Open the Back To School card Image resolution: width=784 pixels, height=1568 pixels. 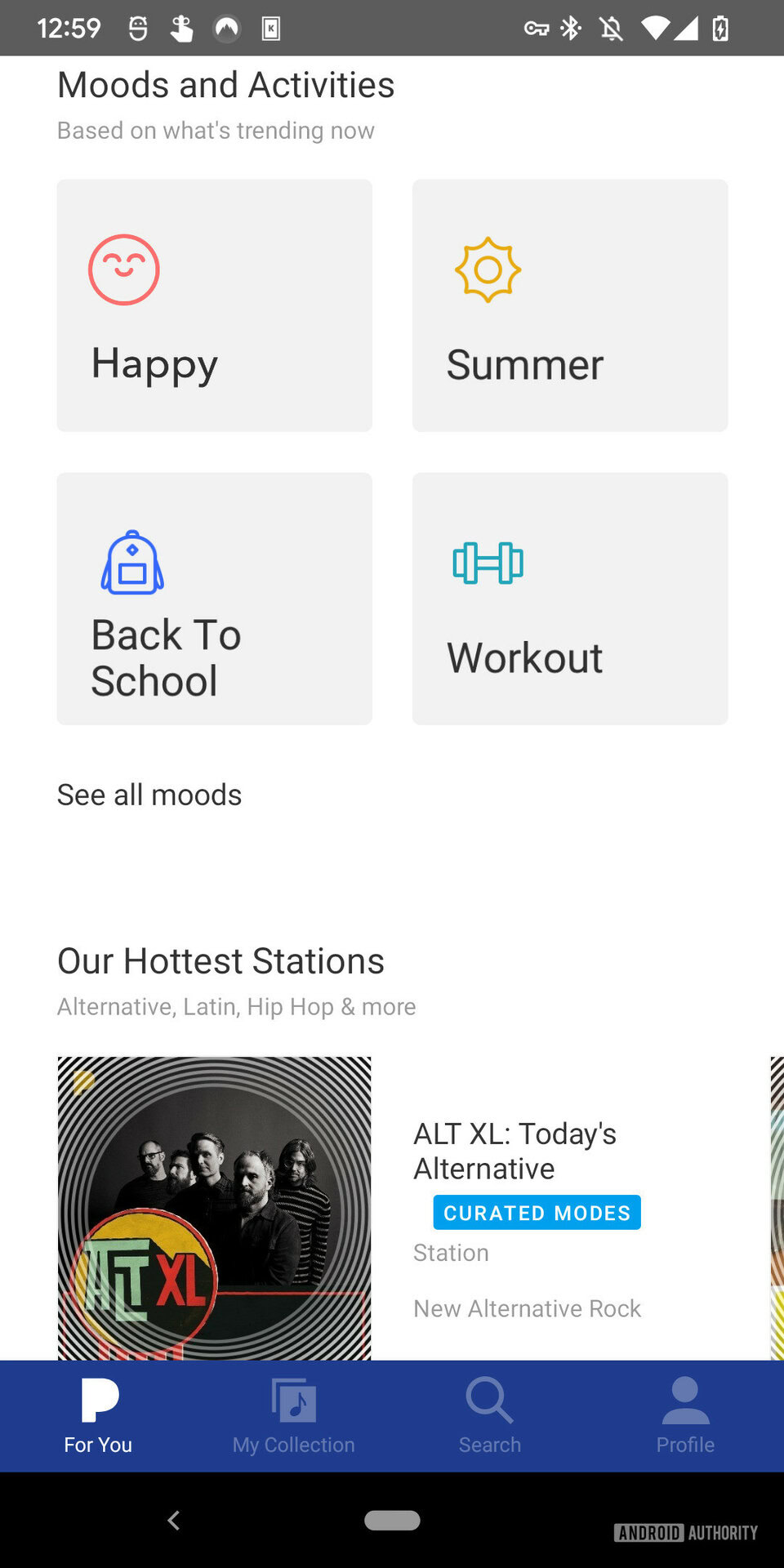[214, 598]
